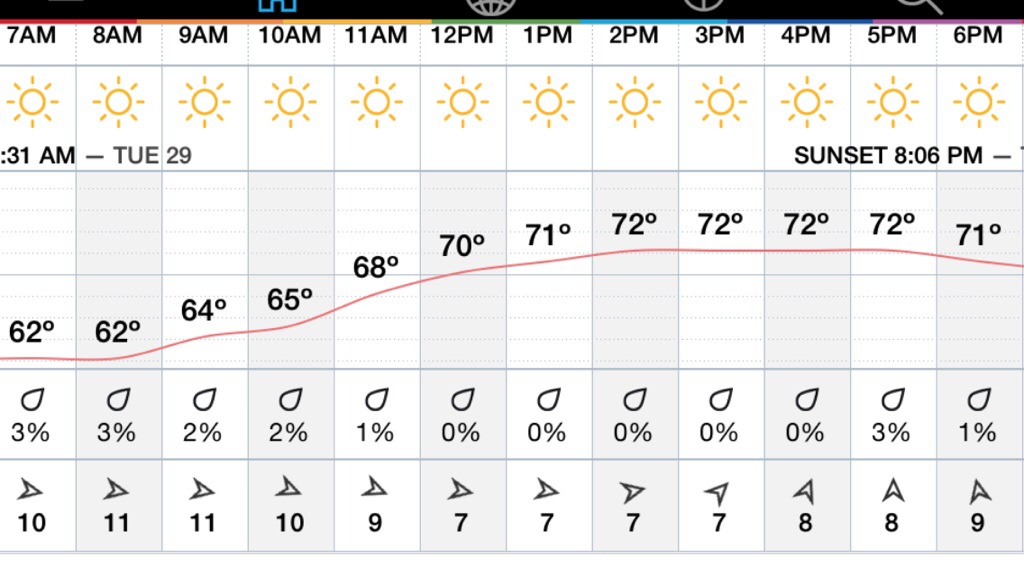Open the menu icon in the top bar
The image size is (1024, 577).
pos(63,4)
